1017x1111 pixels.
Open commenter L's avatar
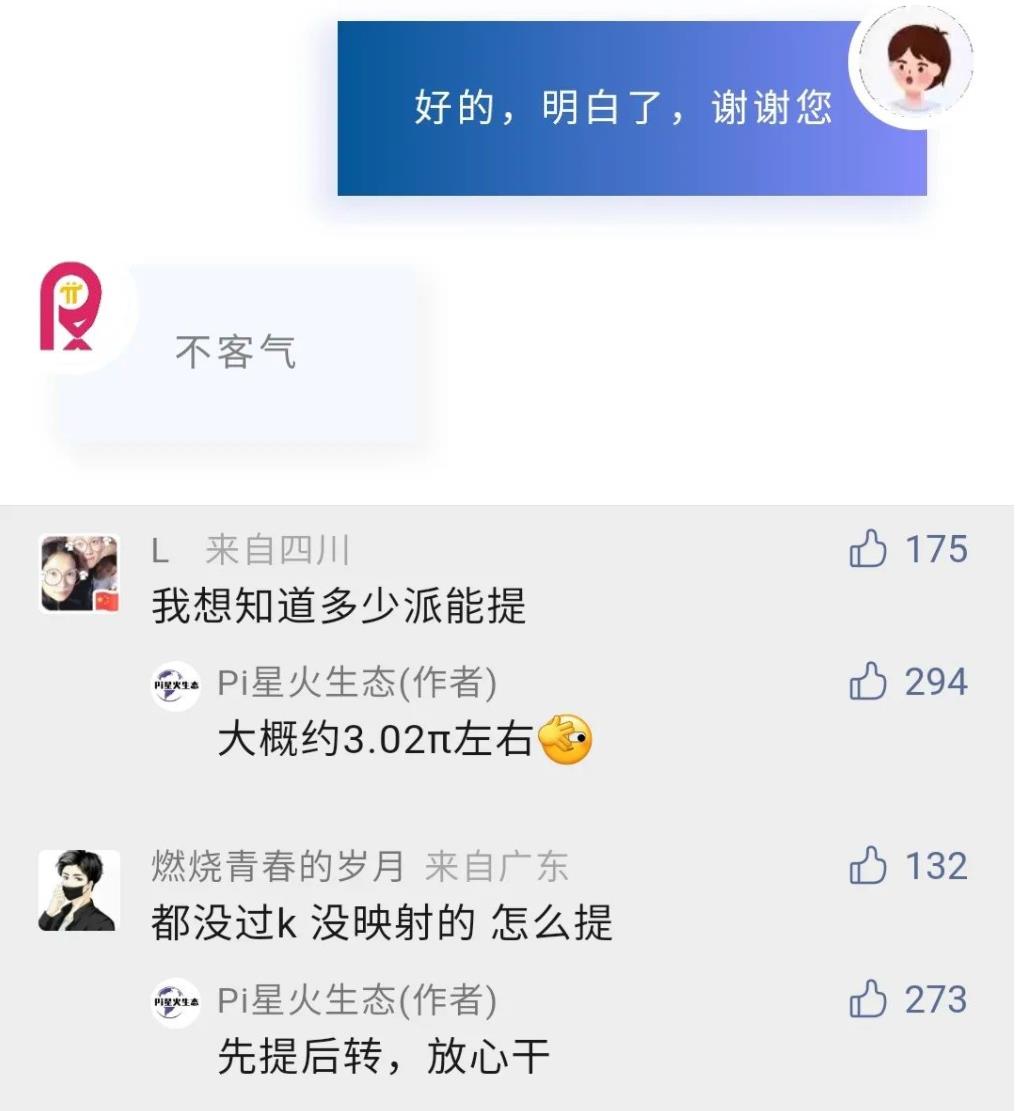click(79, 573)
